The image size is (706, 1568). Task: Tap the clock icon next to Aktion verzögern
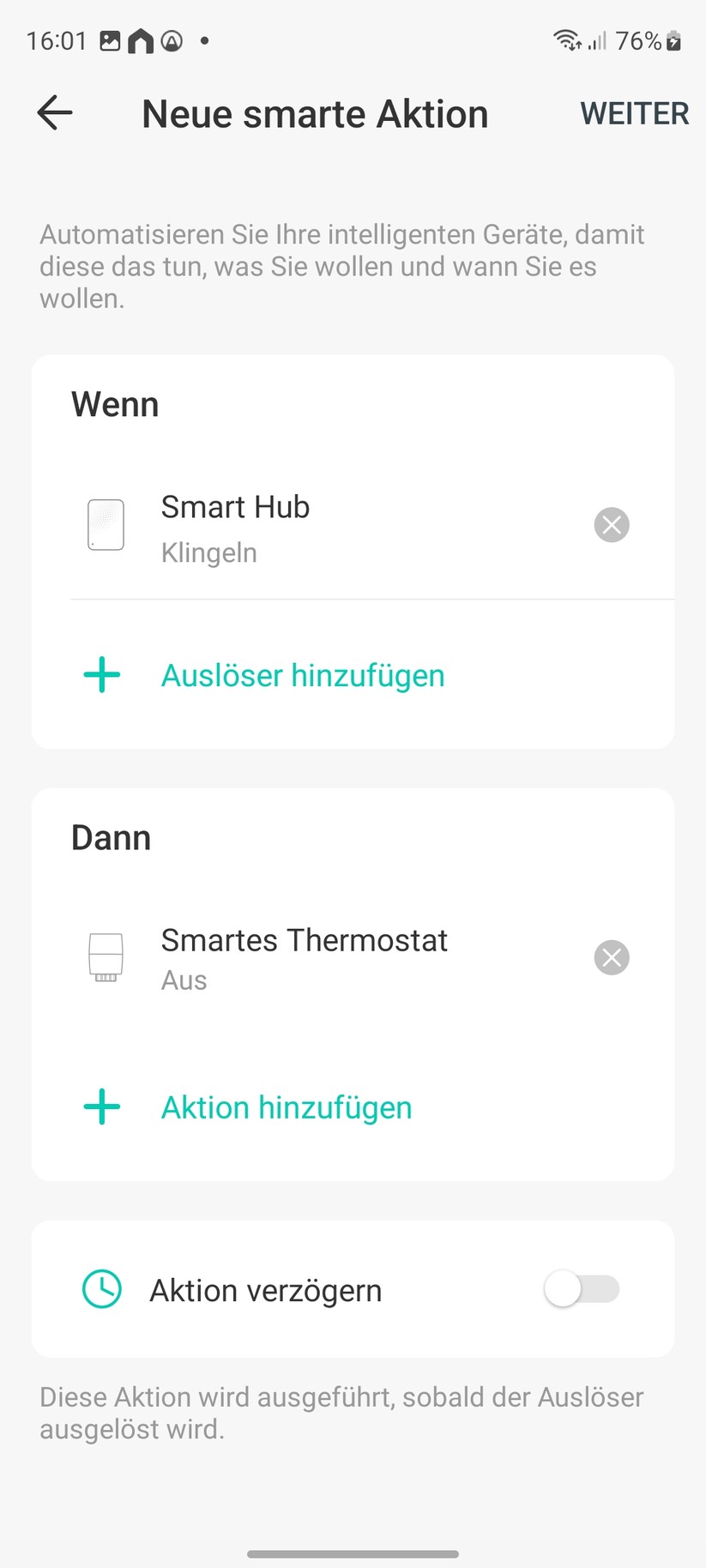[x=100, y=1289]
